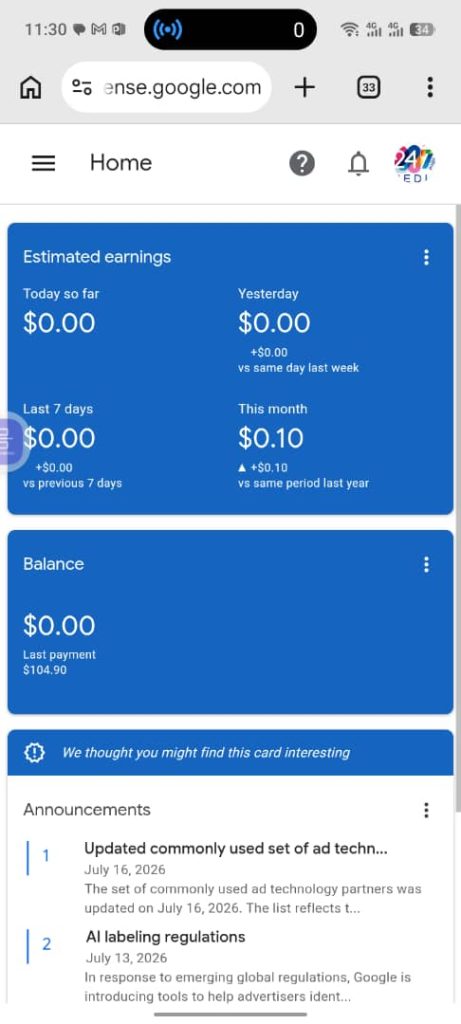Screen dimensions: 461x1024
Task: Open Announcements card options menu
Action: (426, 810)
